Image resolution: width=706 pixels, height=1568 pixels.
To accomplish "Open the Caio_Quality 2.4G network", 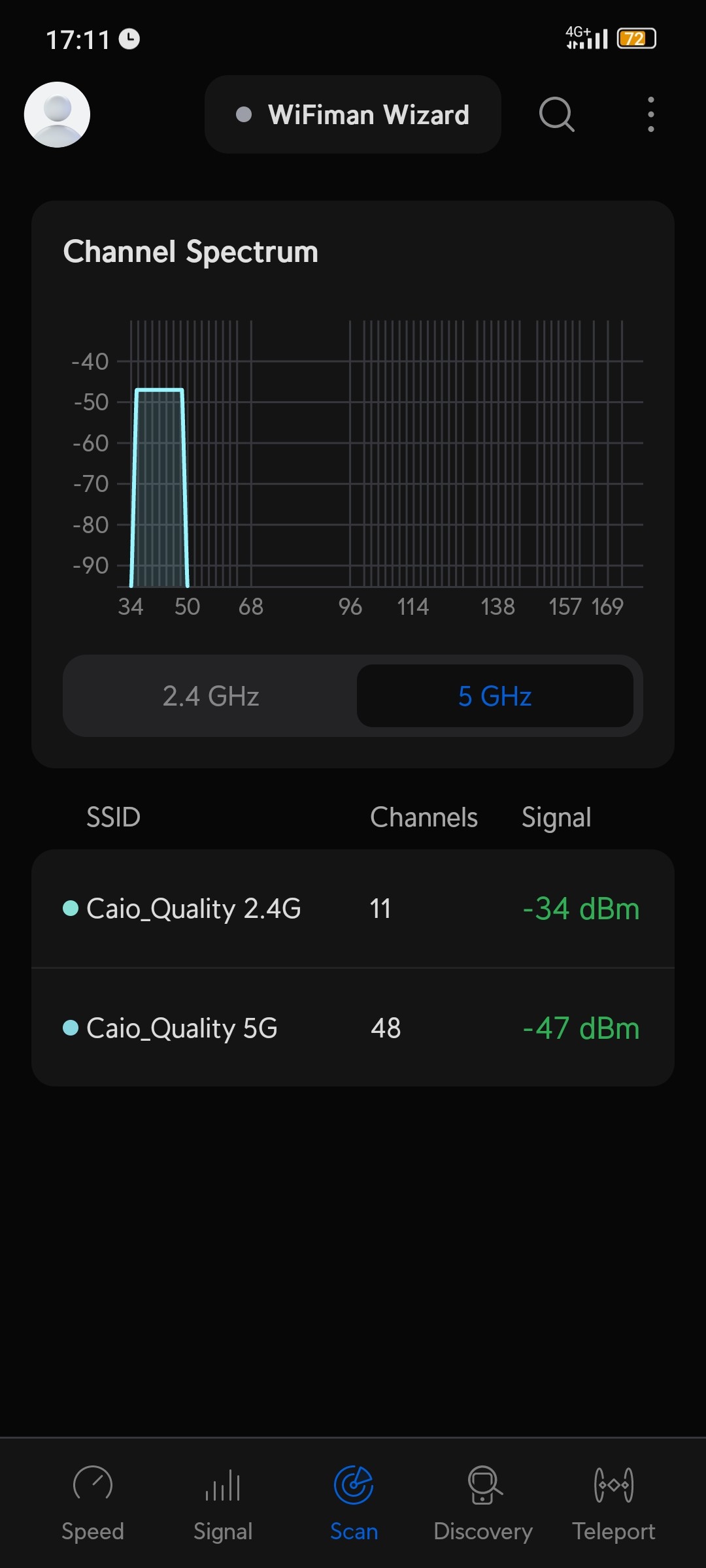I will click(353, 909).
